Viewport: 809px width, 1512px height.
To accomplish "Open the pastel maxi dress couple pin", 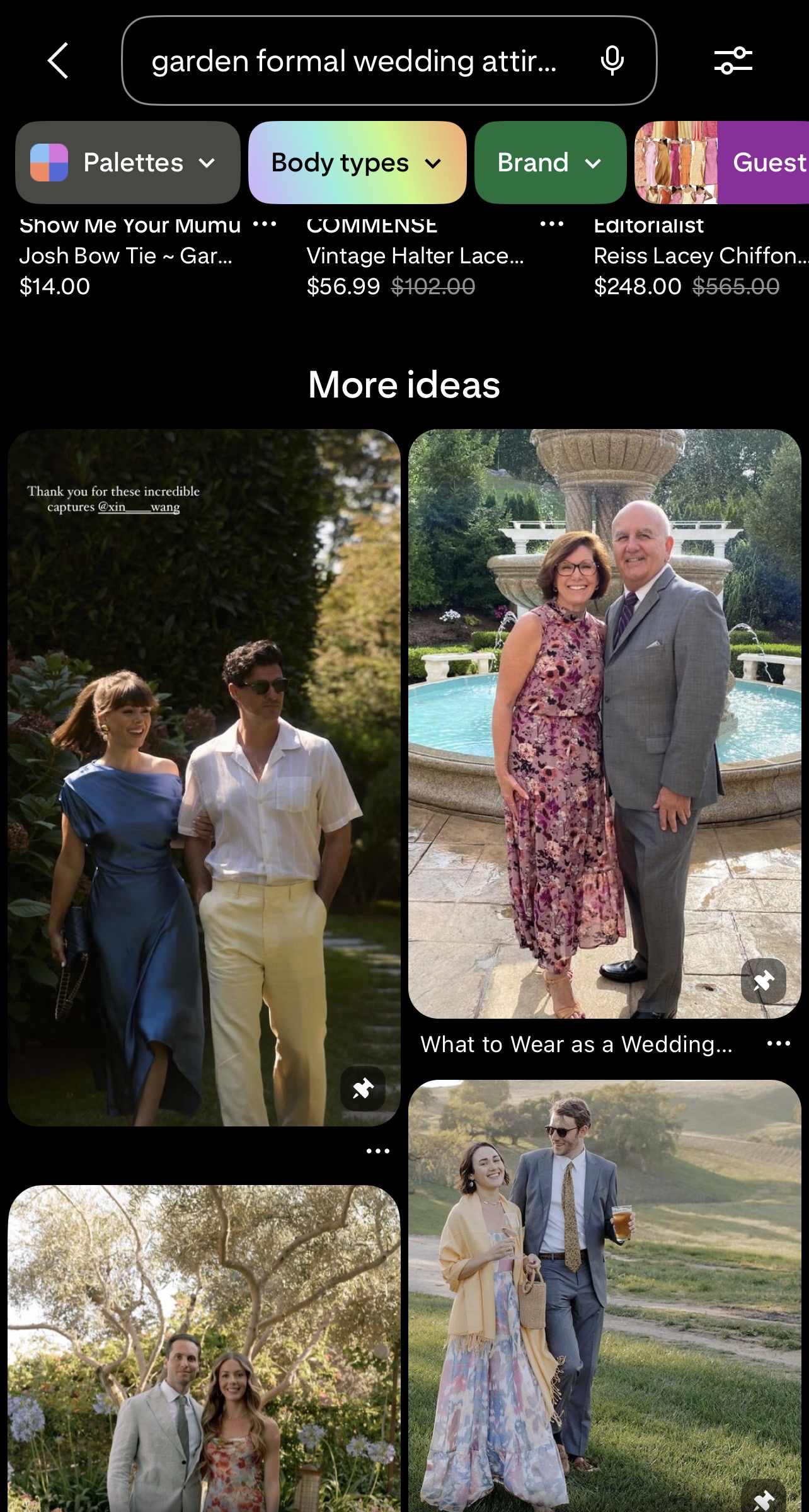I will coord(604,1291).
